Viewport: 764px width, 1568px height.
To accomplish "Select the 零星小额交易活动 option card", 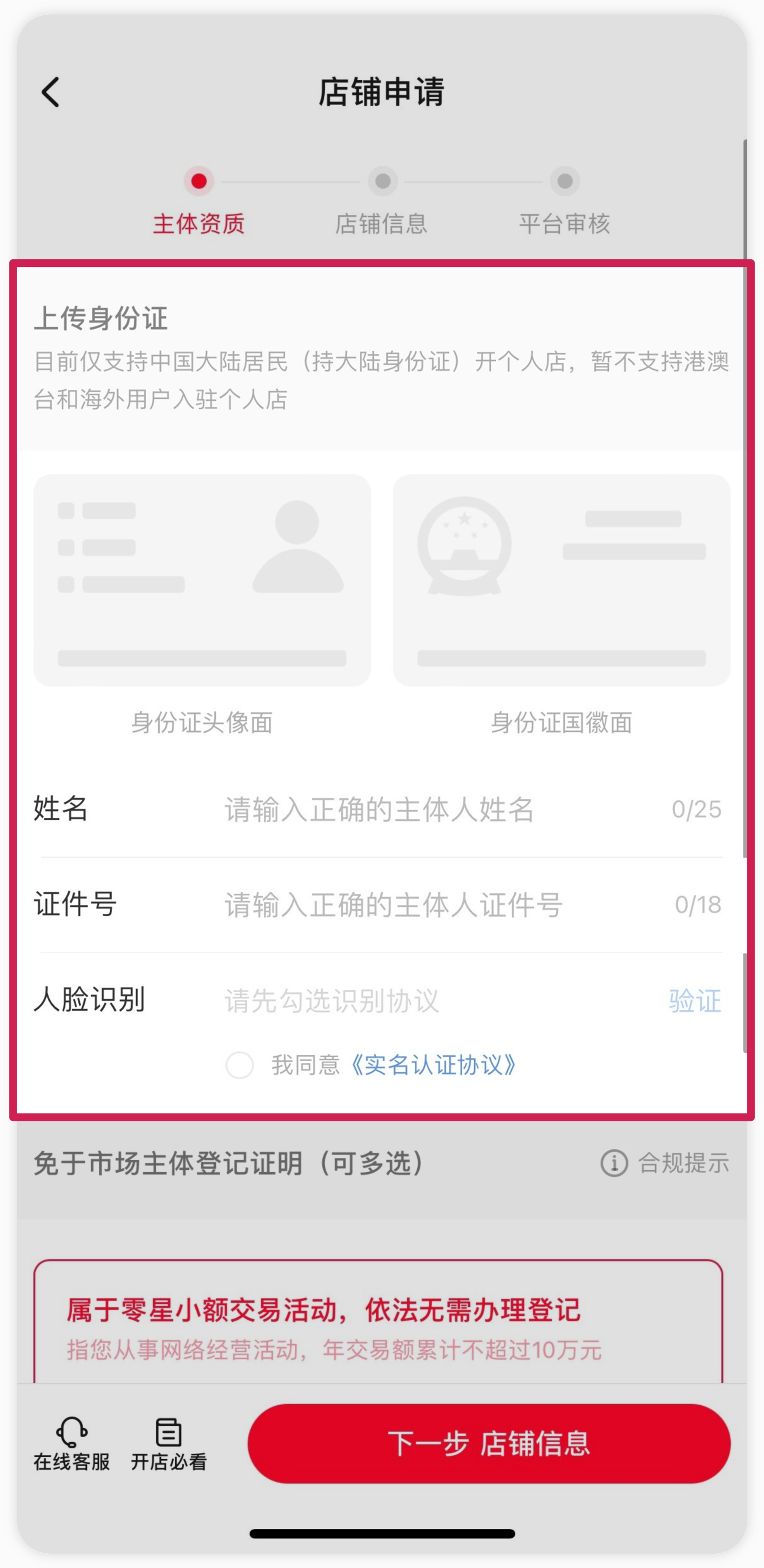I will click(x=377, y=1327).
